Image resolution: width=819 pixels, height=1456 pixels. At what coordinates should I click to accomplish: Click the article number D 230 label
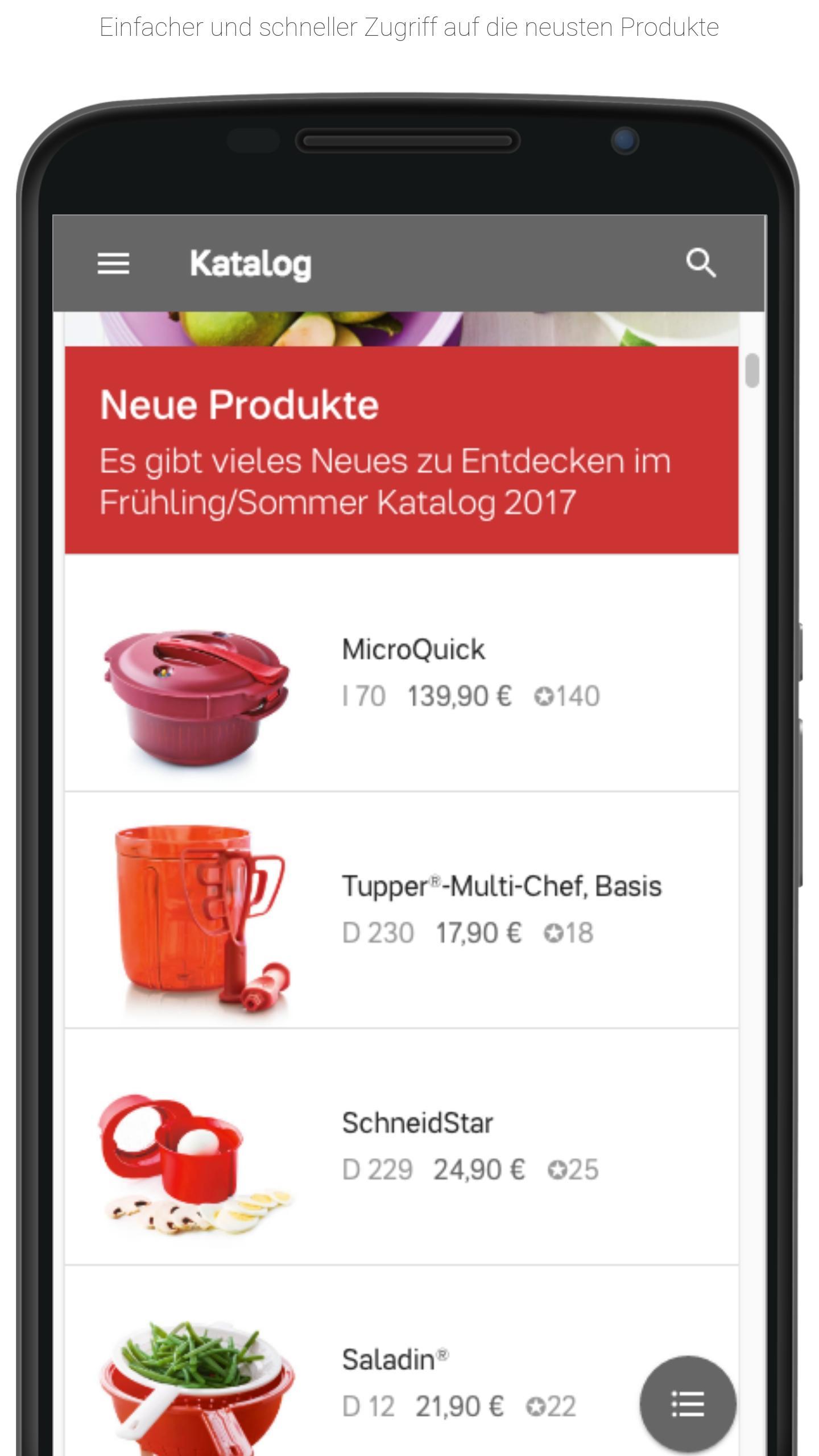click(377, 932)
